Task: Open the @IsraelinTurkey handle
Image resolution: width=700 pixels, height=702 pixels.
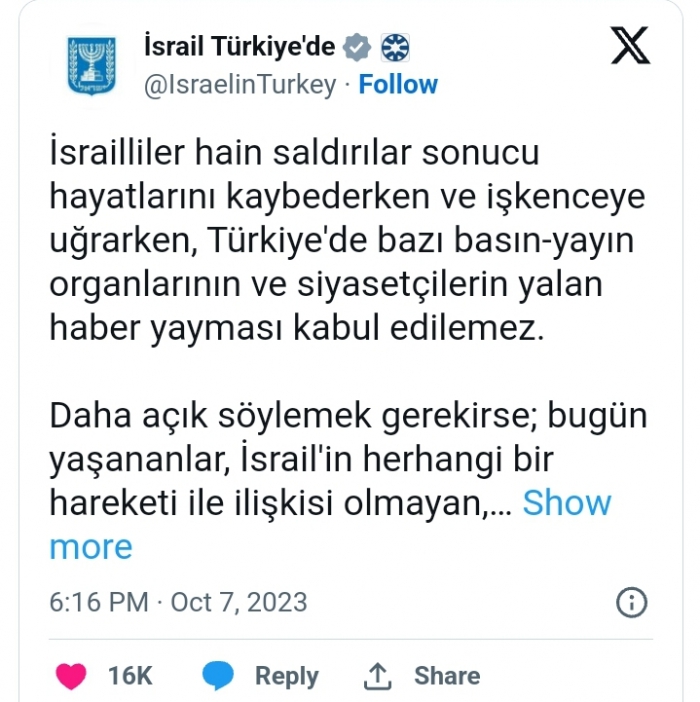Action: click(x=240, y=85)
